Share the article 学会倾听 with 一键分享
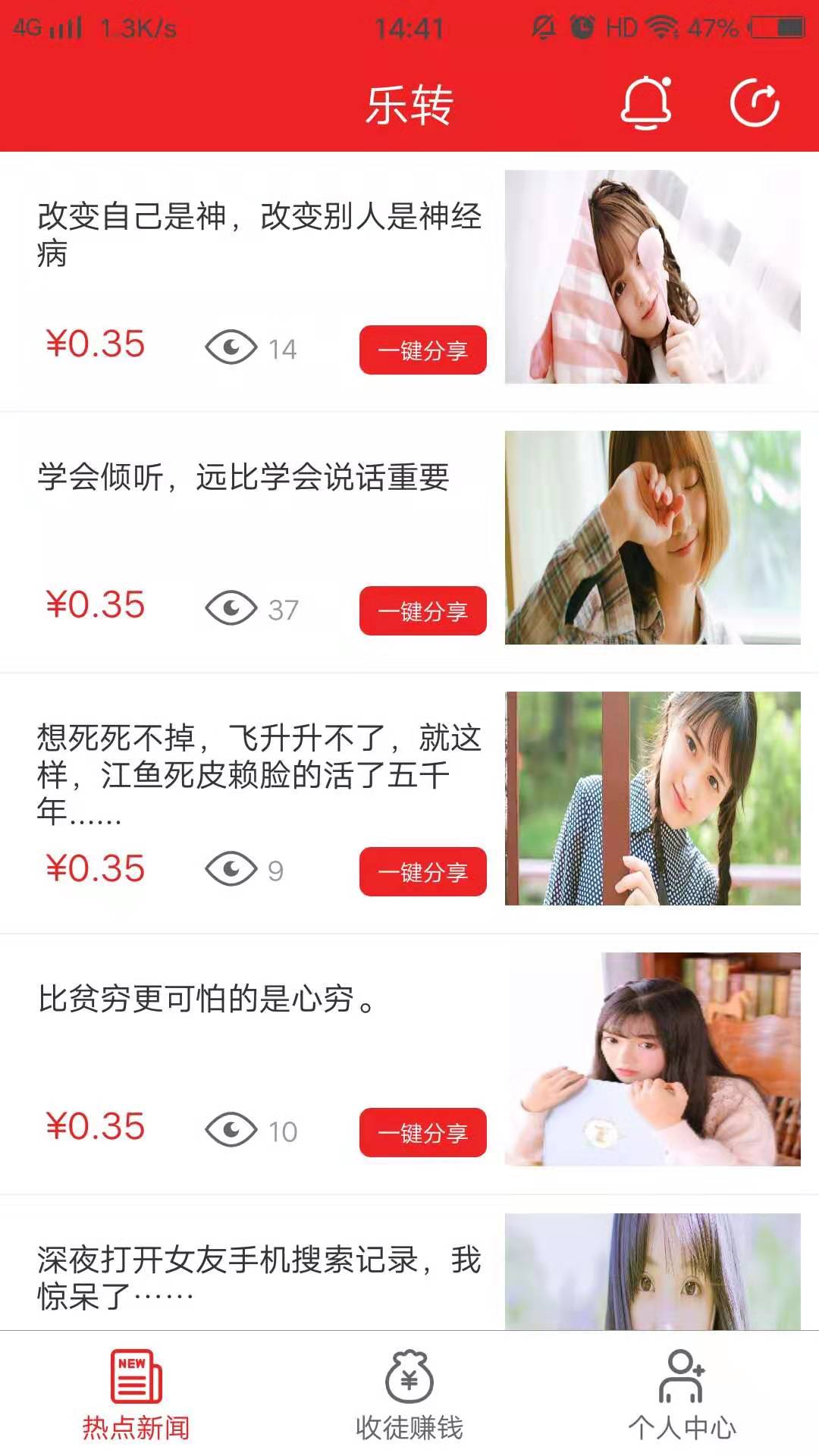The image size is (819, 1456). pos(422,611)
